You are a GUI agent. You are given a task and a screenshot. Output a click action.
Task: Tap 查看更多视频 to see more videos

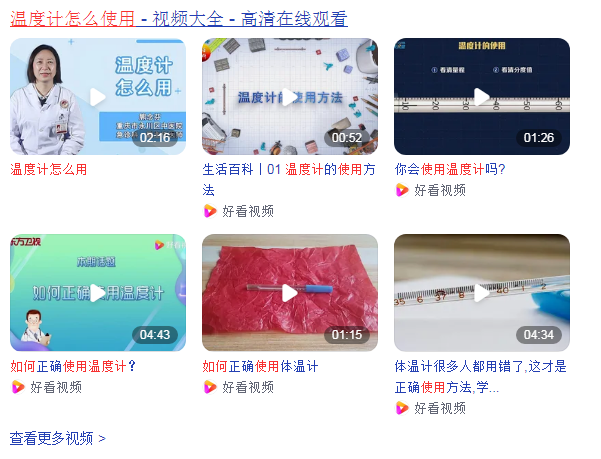(57, 438)
